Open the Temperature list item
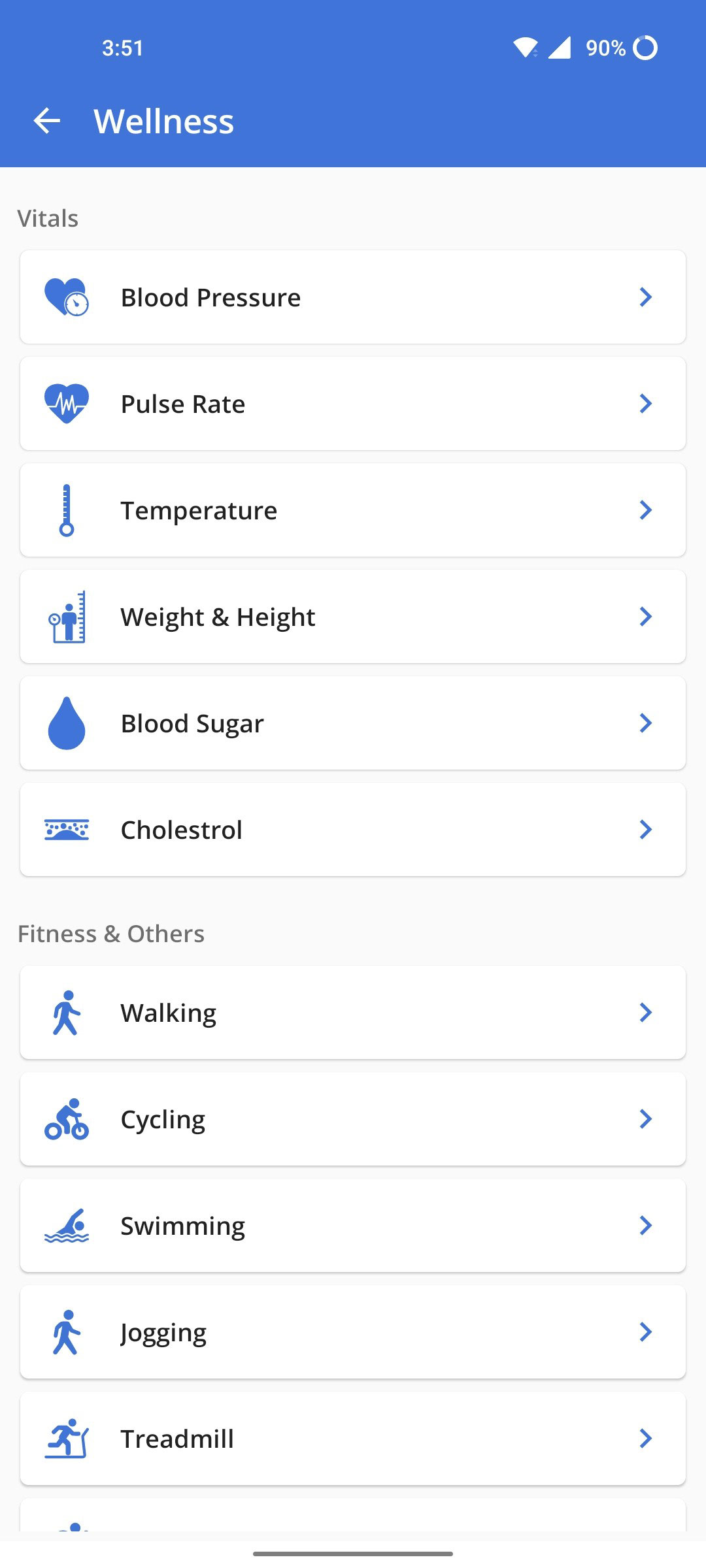 (353, 510)
